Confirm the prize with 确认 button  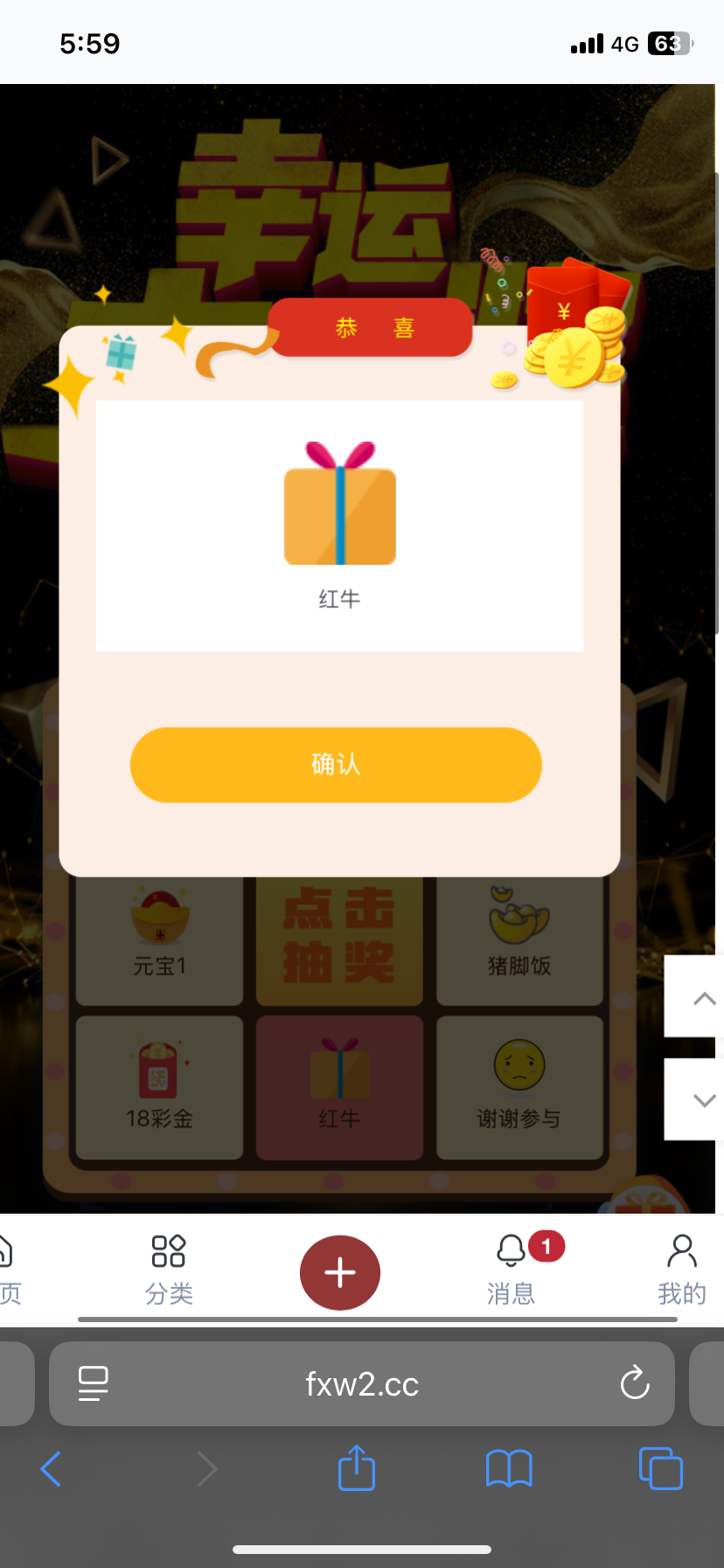coord(336,765)
